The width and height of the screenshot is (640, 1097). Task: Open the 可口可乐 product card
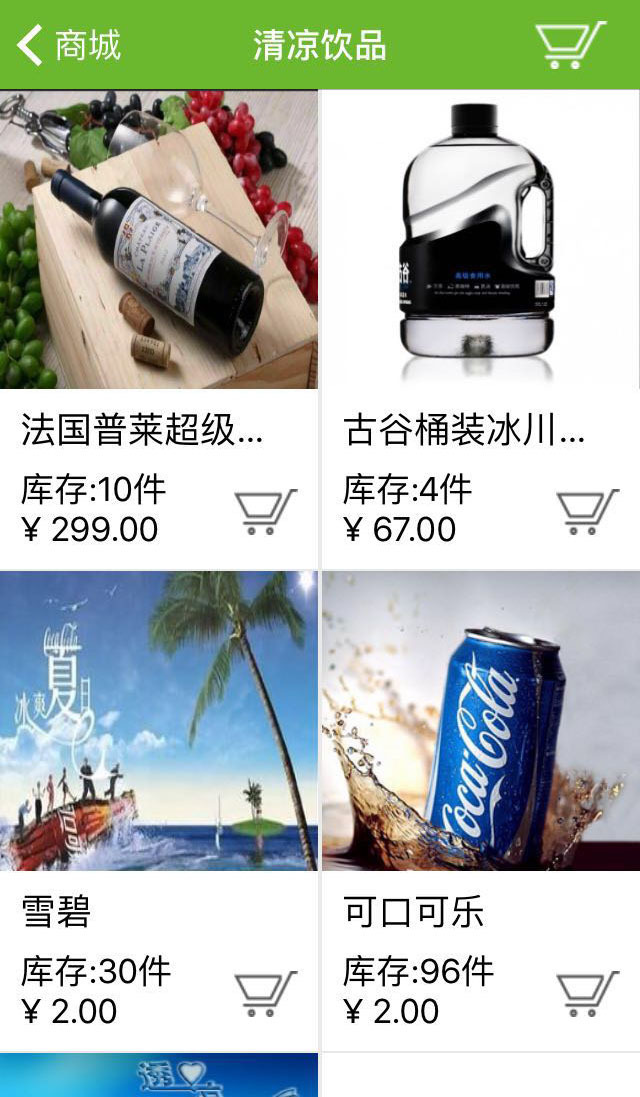pyautogui.click(x=481, y=812)
